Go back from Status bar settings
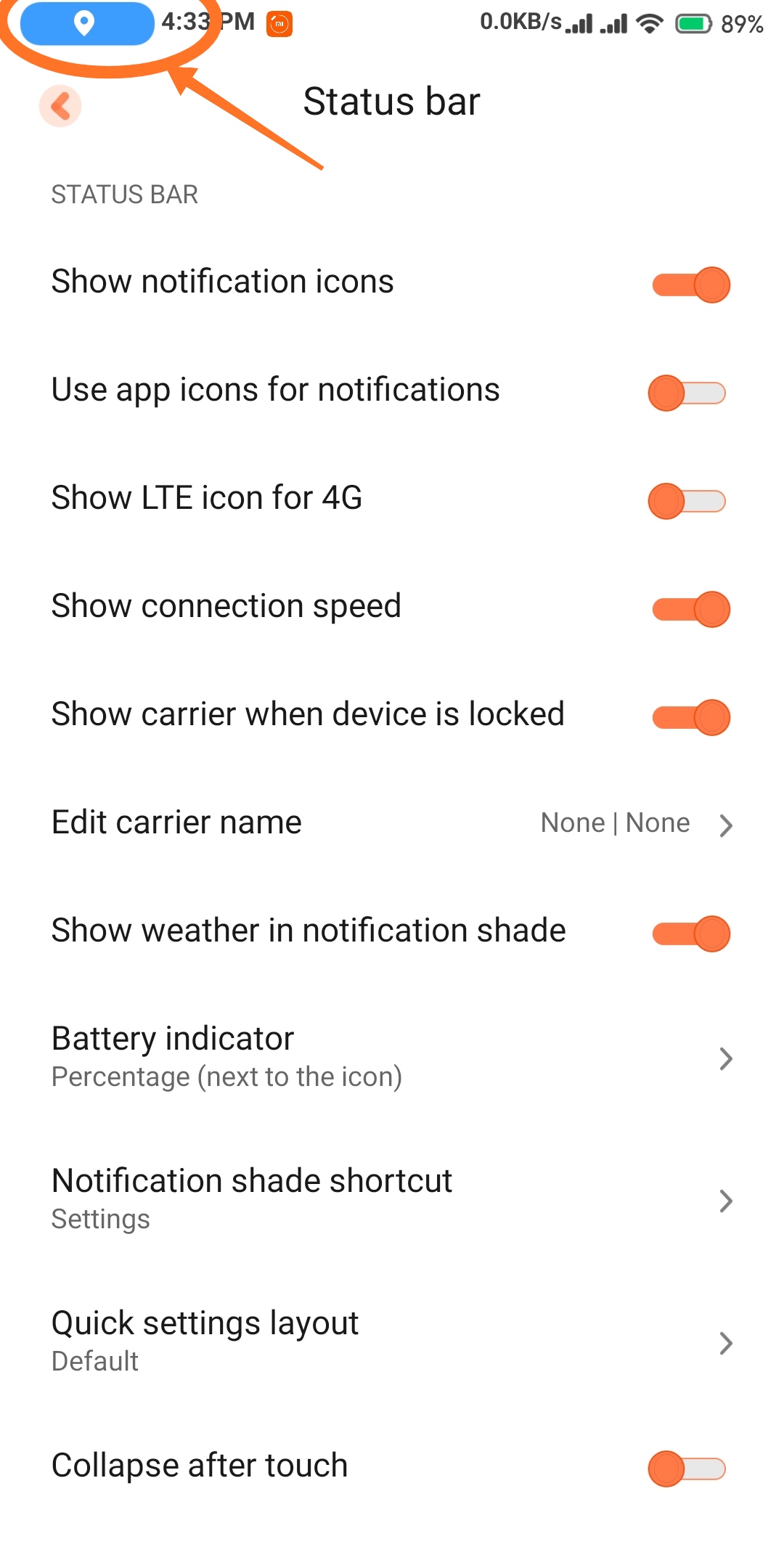Screen dimensions: 784x1568 coord(60,106)
